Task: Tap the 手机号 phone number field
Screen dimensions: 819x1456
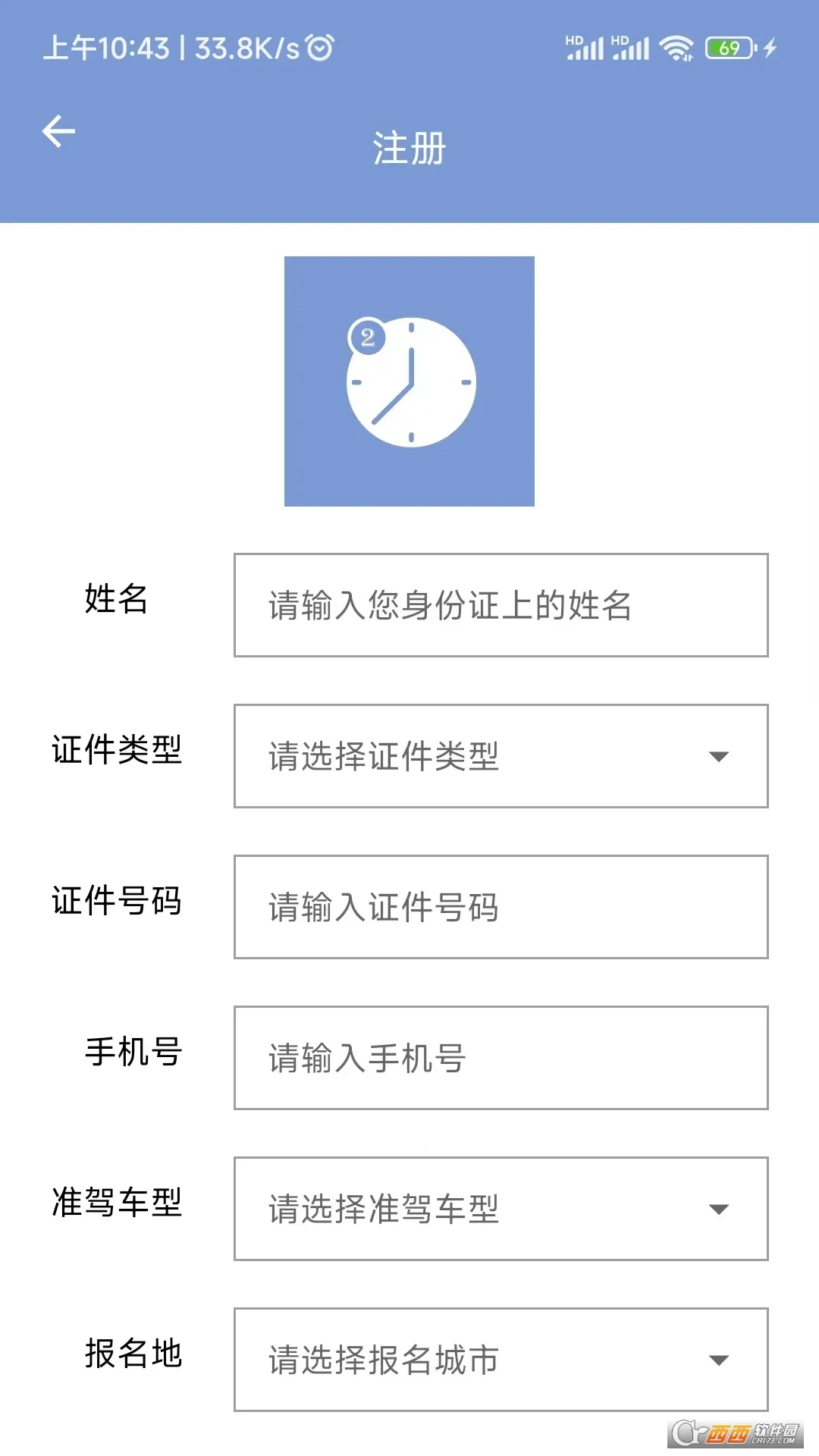Action: [500, 1058]
